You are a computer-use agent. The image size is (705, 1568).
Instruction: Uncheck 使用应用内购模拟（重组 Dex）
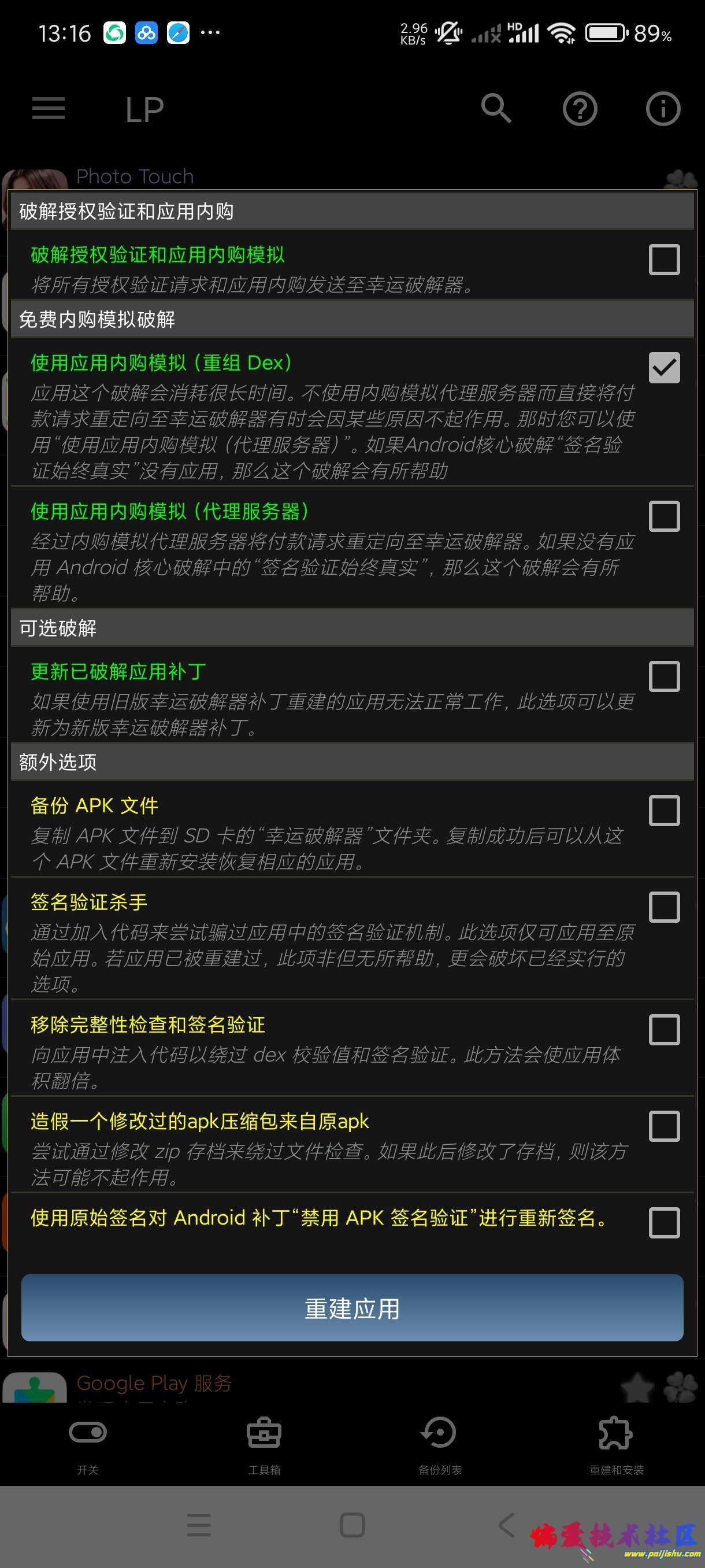coord(663,368)
